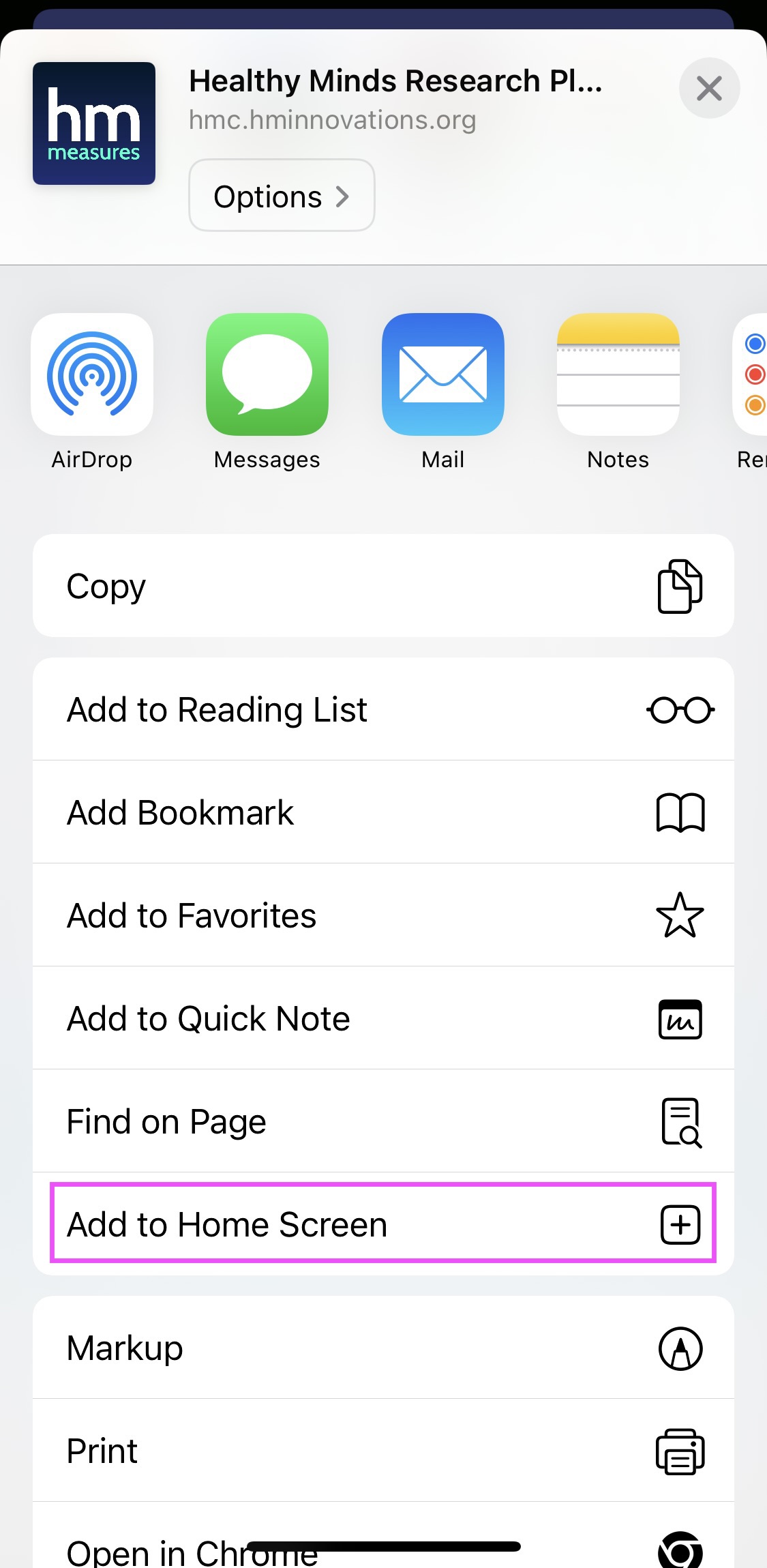The image size is (767, 1568).
Task: Tap Add to Home Screen
Action: 383,1224
